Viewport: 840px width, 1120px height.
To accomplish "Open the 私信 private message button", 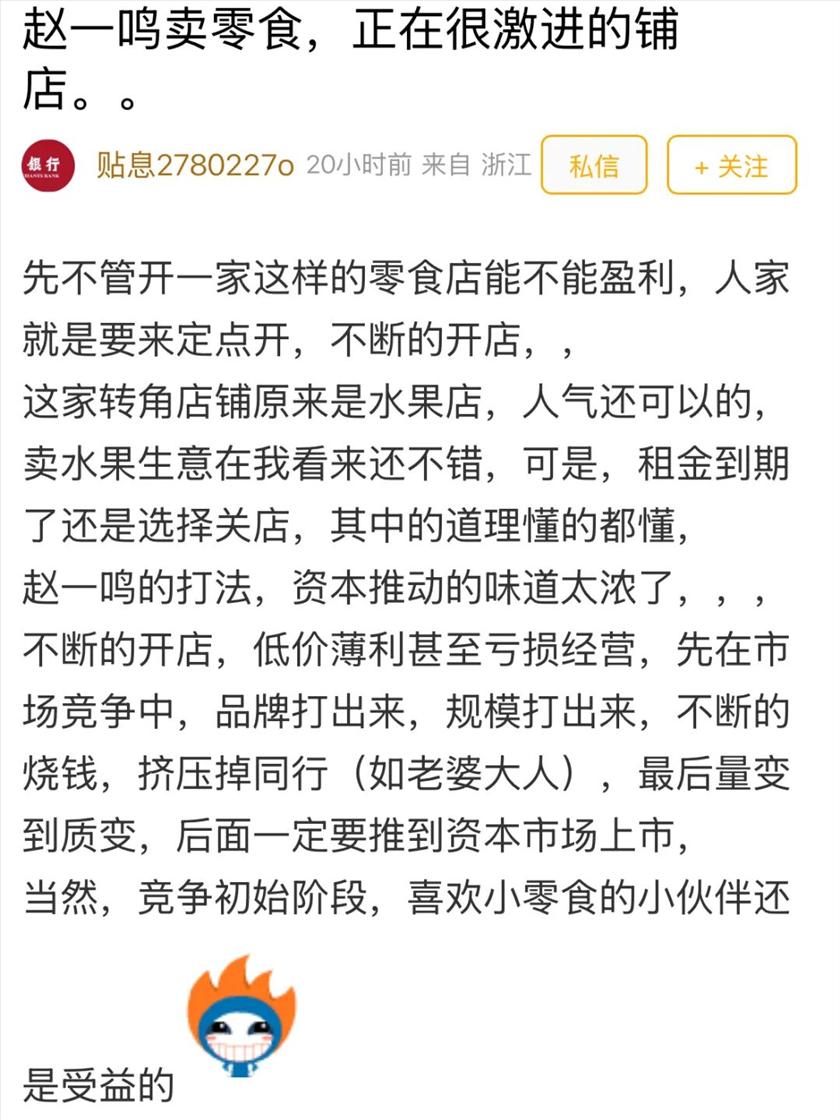I will [594, 165].
